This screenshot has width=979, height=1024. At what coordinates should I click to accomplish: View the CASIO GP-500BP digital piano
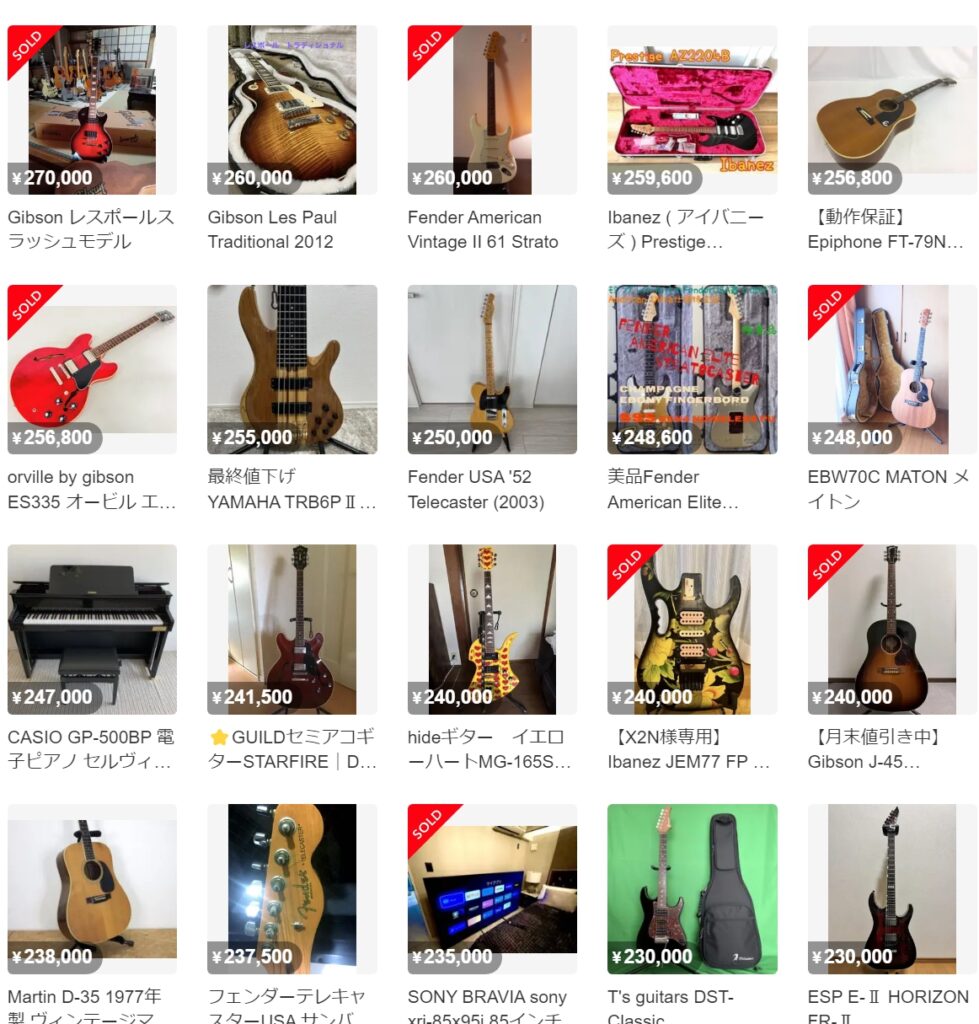click(92, 630)
